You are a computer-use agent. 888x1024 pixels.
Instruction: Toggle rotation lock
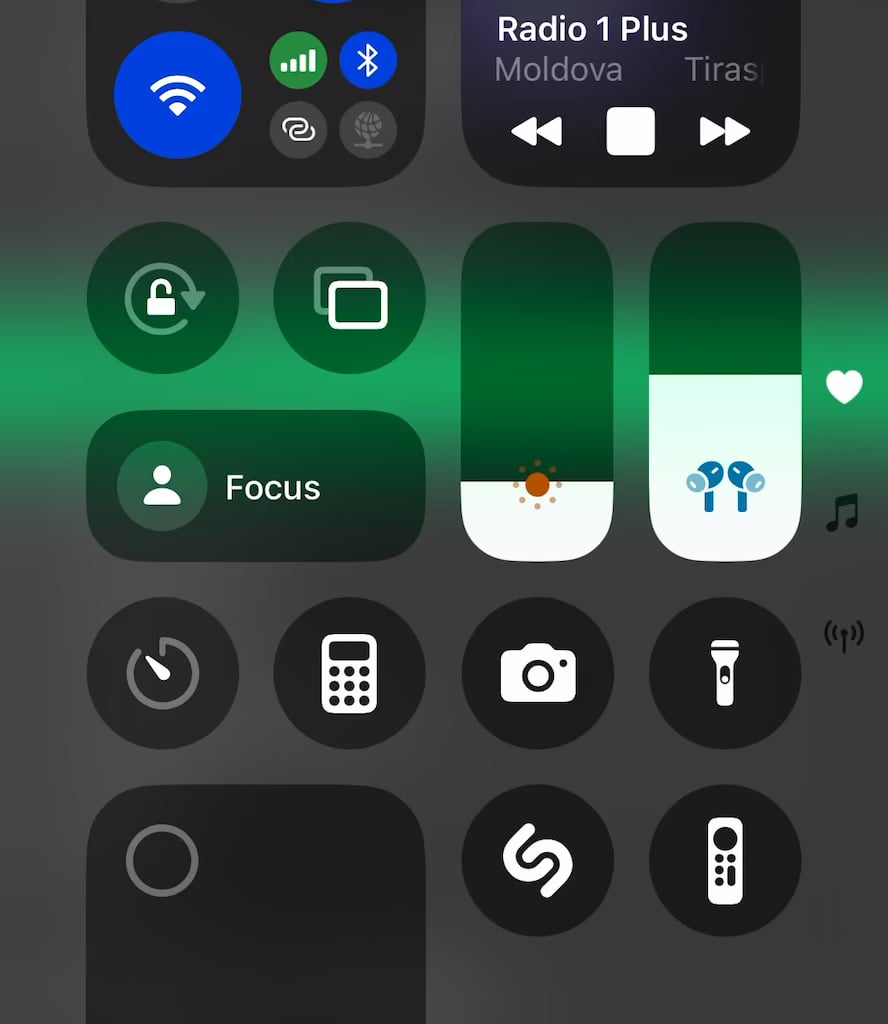[163, 298]
